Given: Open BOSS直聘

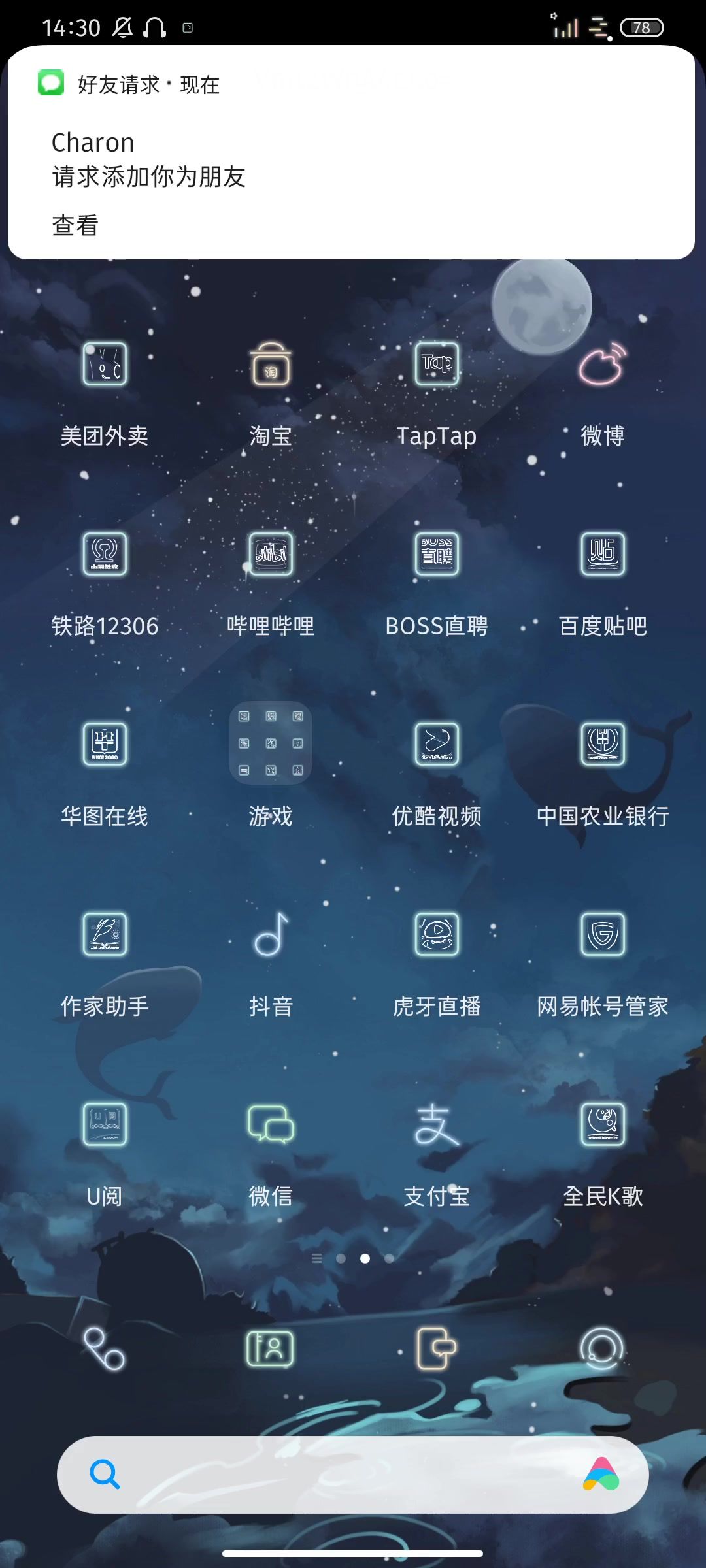Looking at the screenshot, I should click(x=437, y=554).
